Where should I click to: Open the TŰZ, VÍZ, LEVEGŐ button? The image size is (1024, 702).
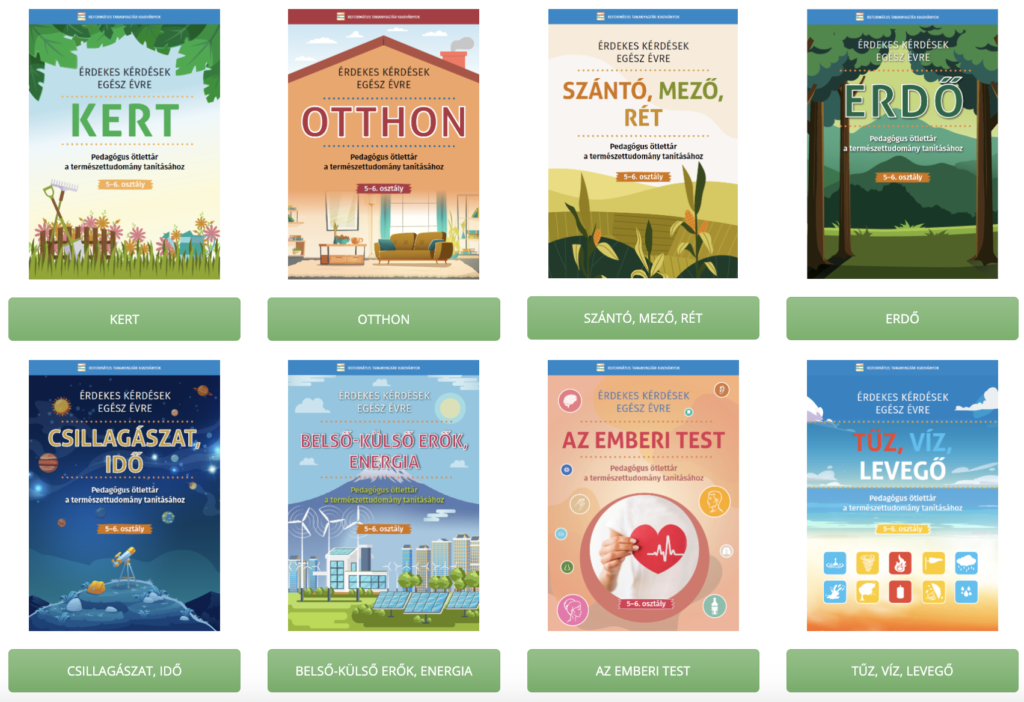click(902, 670)
